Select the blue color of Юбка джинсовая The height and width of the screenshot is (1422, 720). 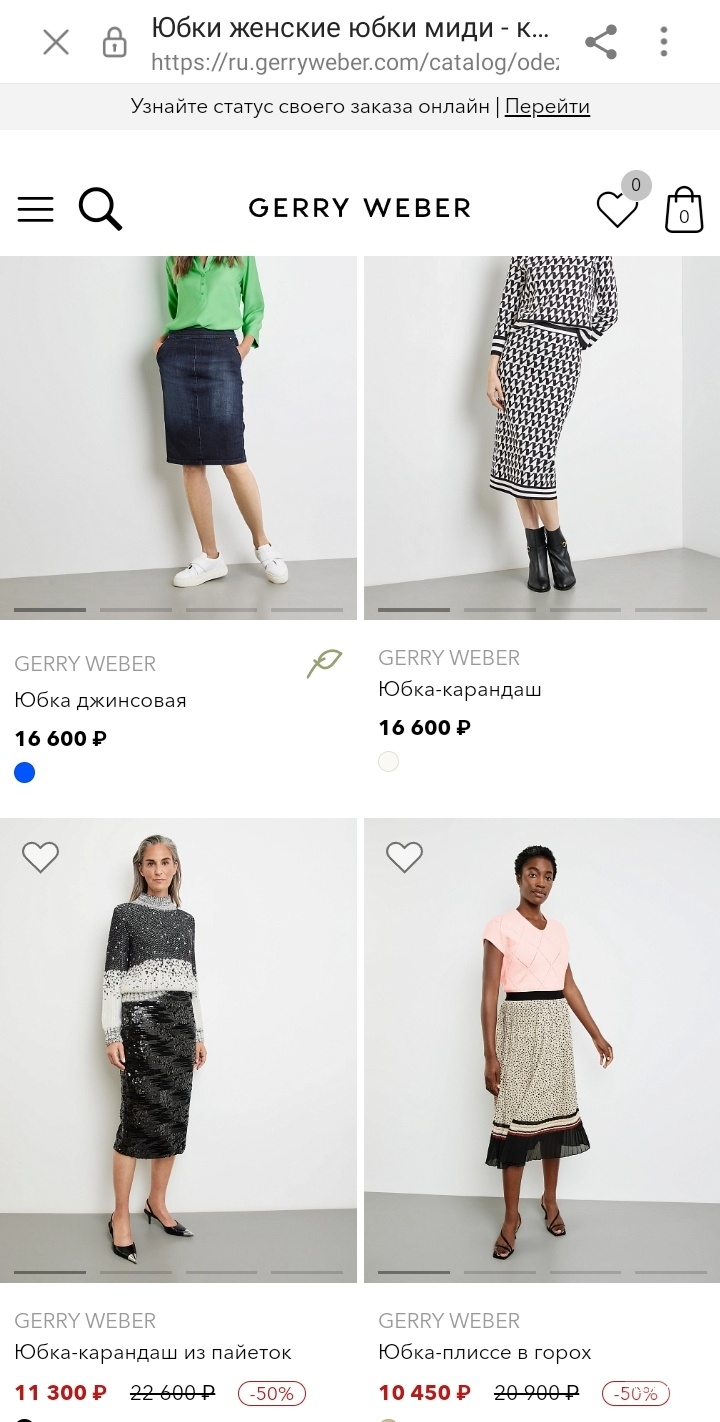click(25, 772)
